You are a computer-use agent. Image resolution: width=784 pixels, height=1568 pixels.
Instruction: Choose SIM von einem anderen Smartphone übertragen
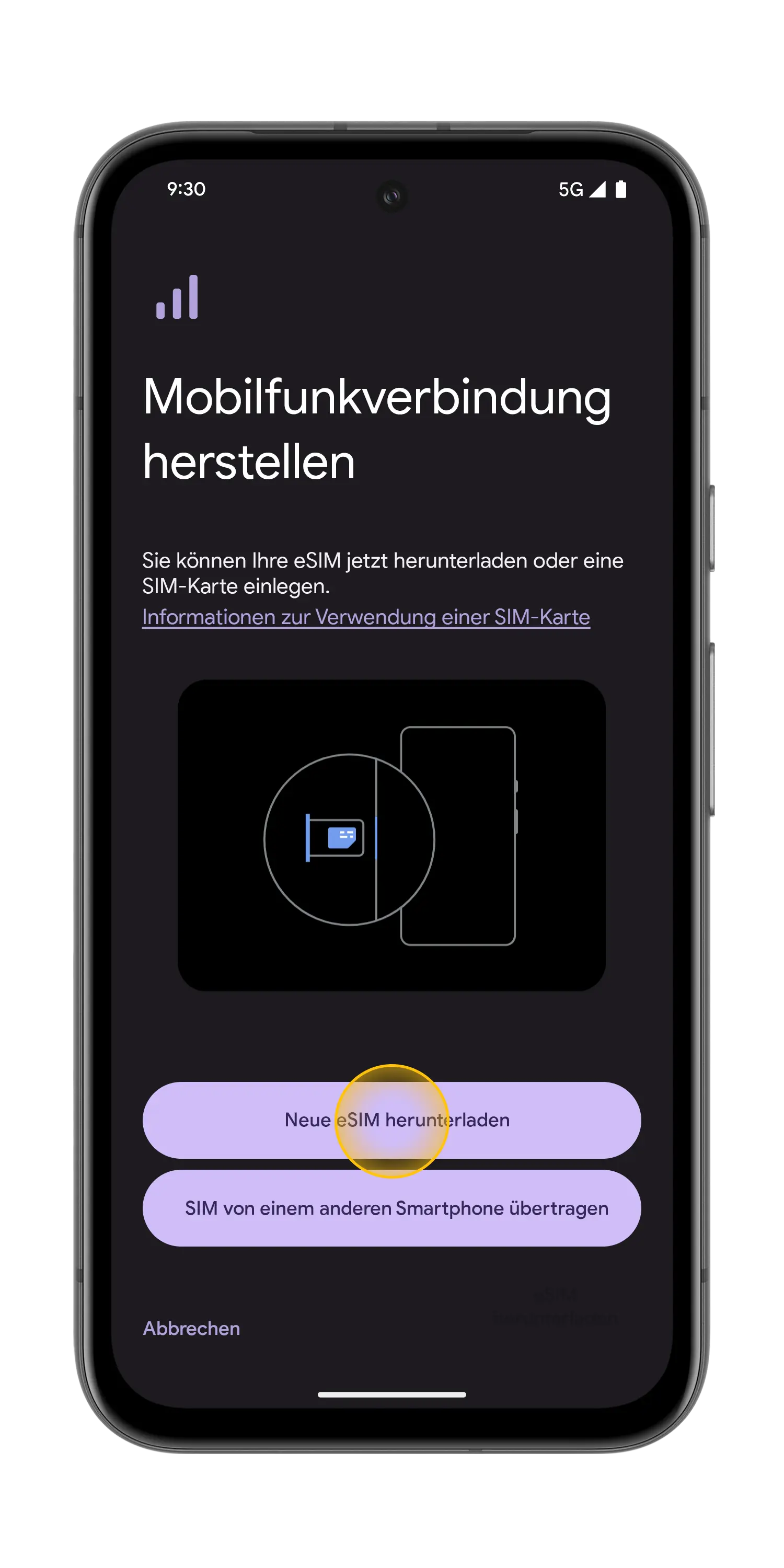point(391,1208)
